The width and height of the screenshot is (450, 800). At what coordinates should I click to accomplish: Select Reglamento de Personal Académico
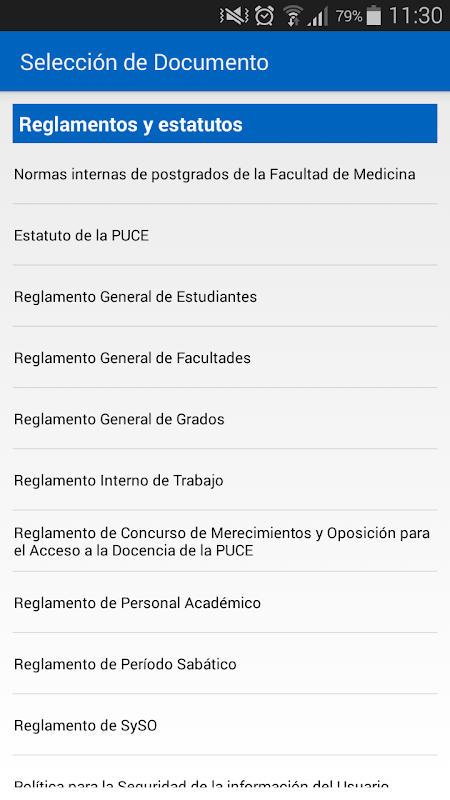click(x=224, y=603)
